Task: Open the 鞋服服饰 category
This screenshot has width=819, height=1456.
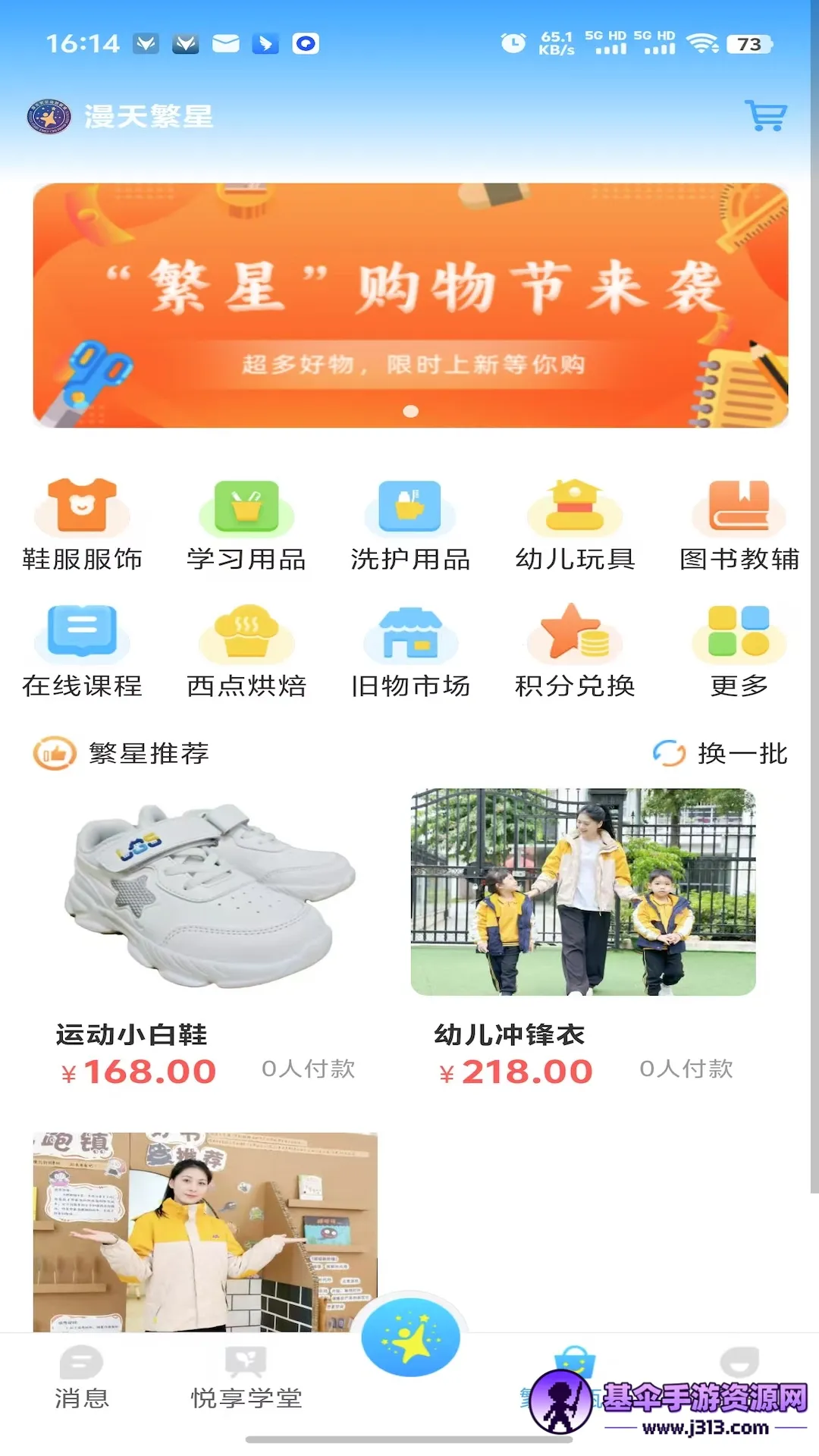Action: point(82,525)
